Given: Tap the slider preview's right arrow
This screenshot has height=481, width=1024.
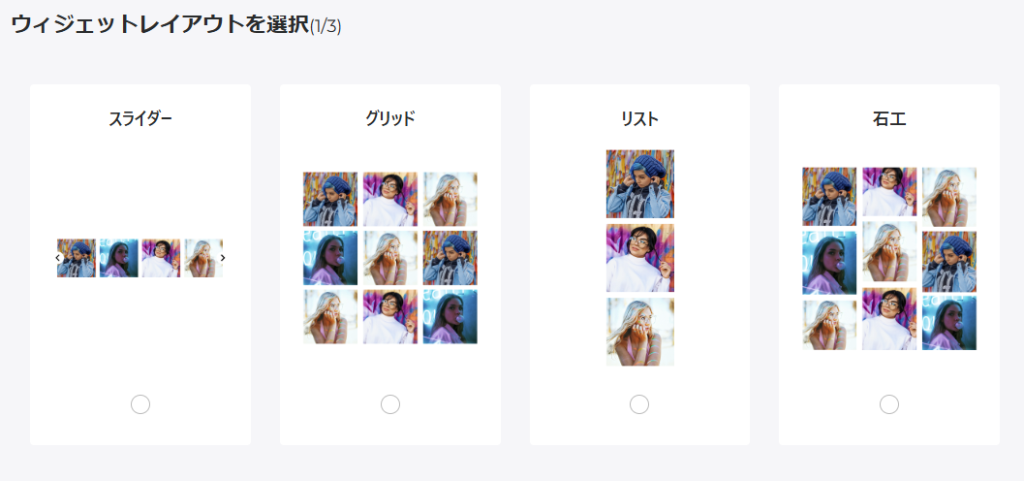Looking at the screenshot, I should [x=222, y=258].
